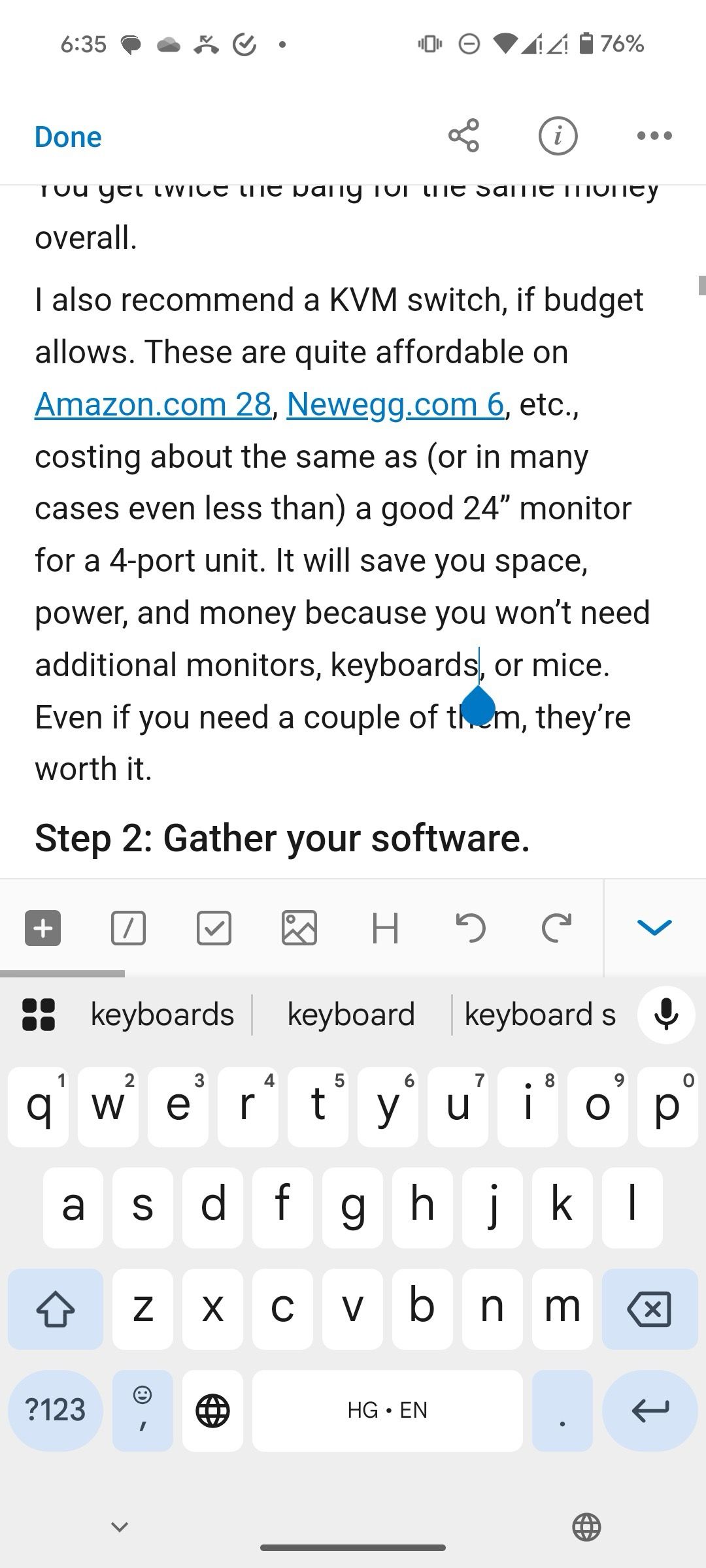The width and height of the screenshot is (706, 1568).
Task: Activate the Shift key for capitals
Action: [56, 1308]
